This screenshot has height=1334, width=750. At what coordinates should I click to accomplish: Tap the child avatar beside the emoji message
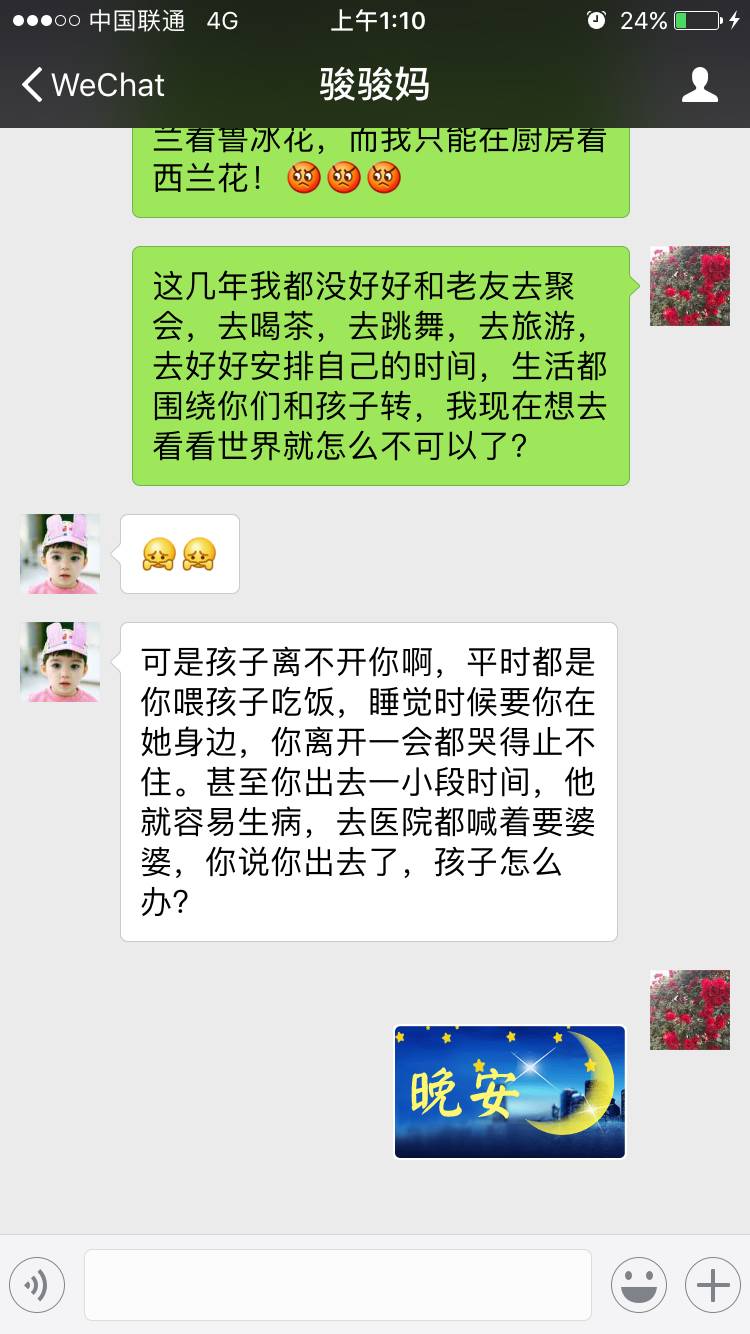pos(60,554)
